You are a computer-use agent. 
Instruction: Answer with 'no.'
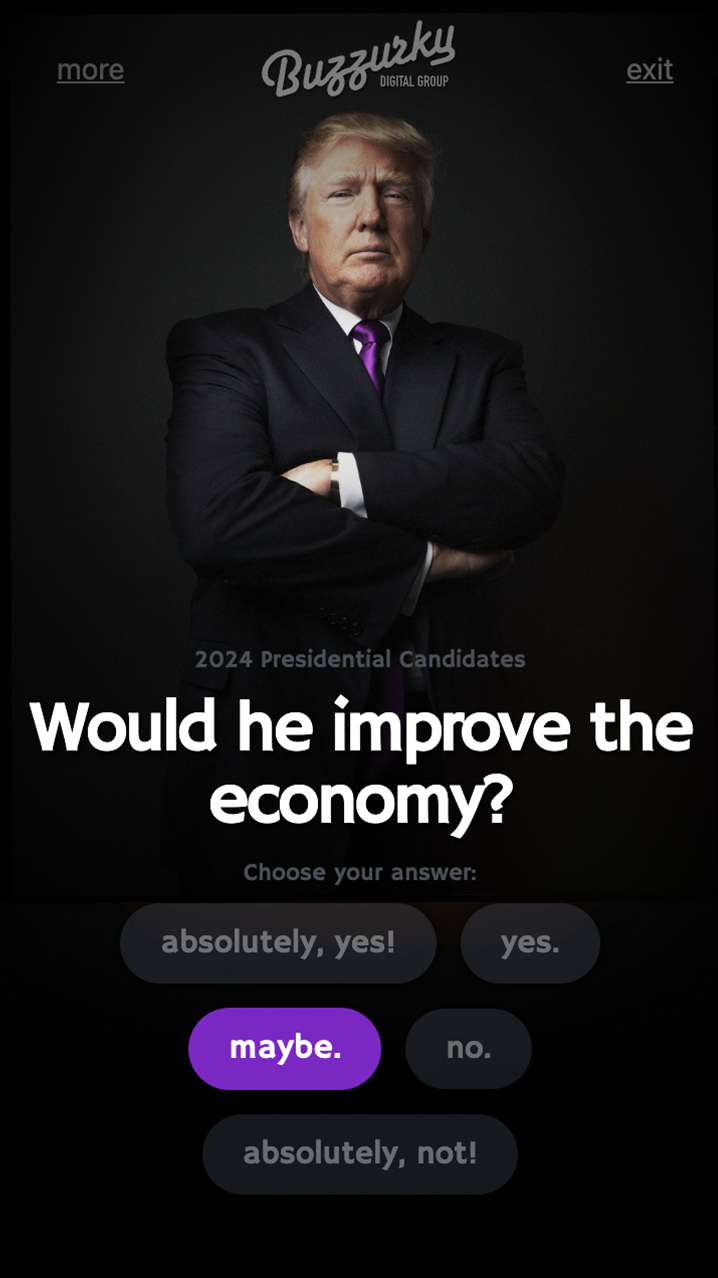[x=468, y=1048]
